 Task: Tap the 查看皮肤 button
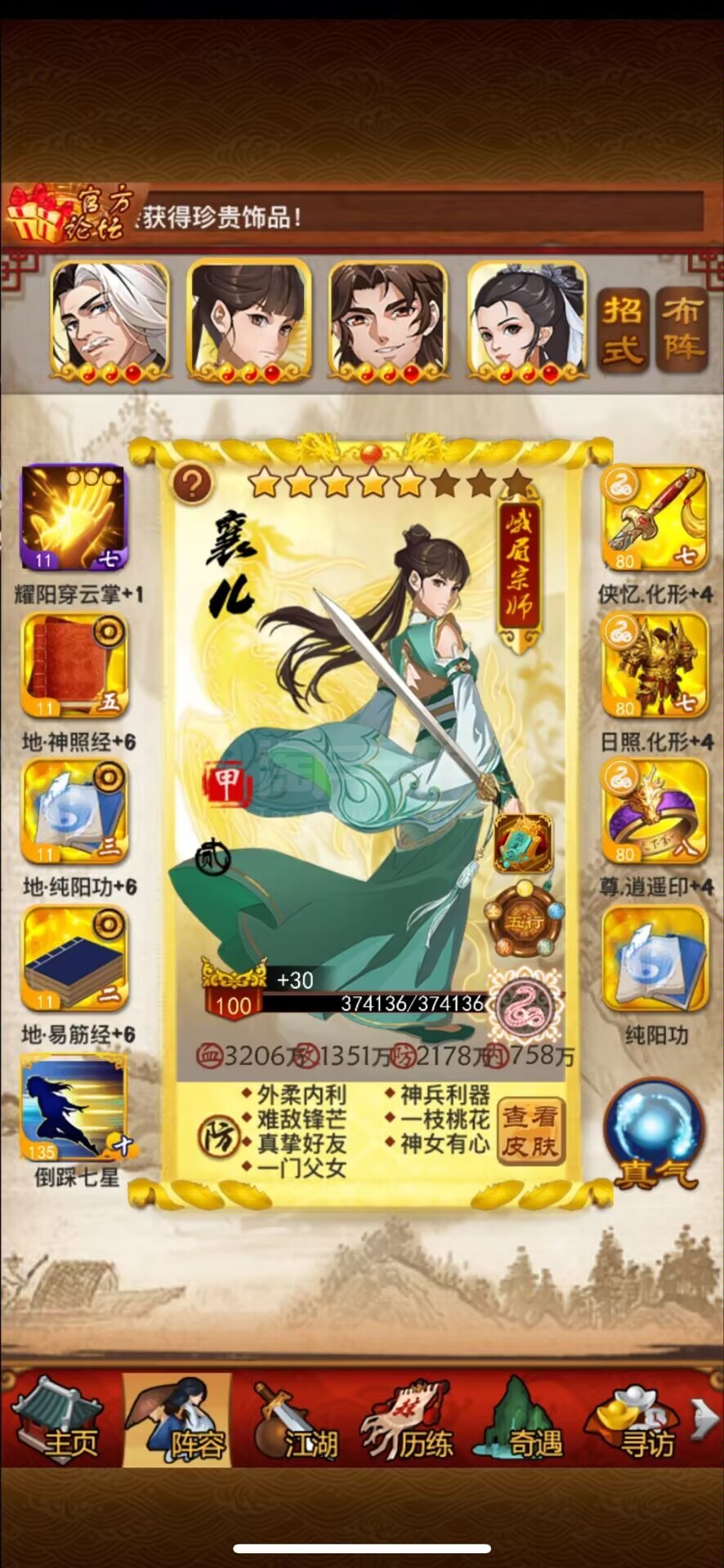point(530,1131)
